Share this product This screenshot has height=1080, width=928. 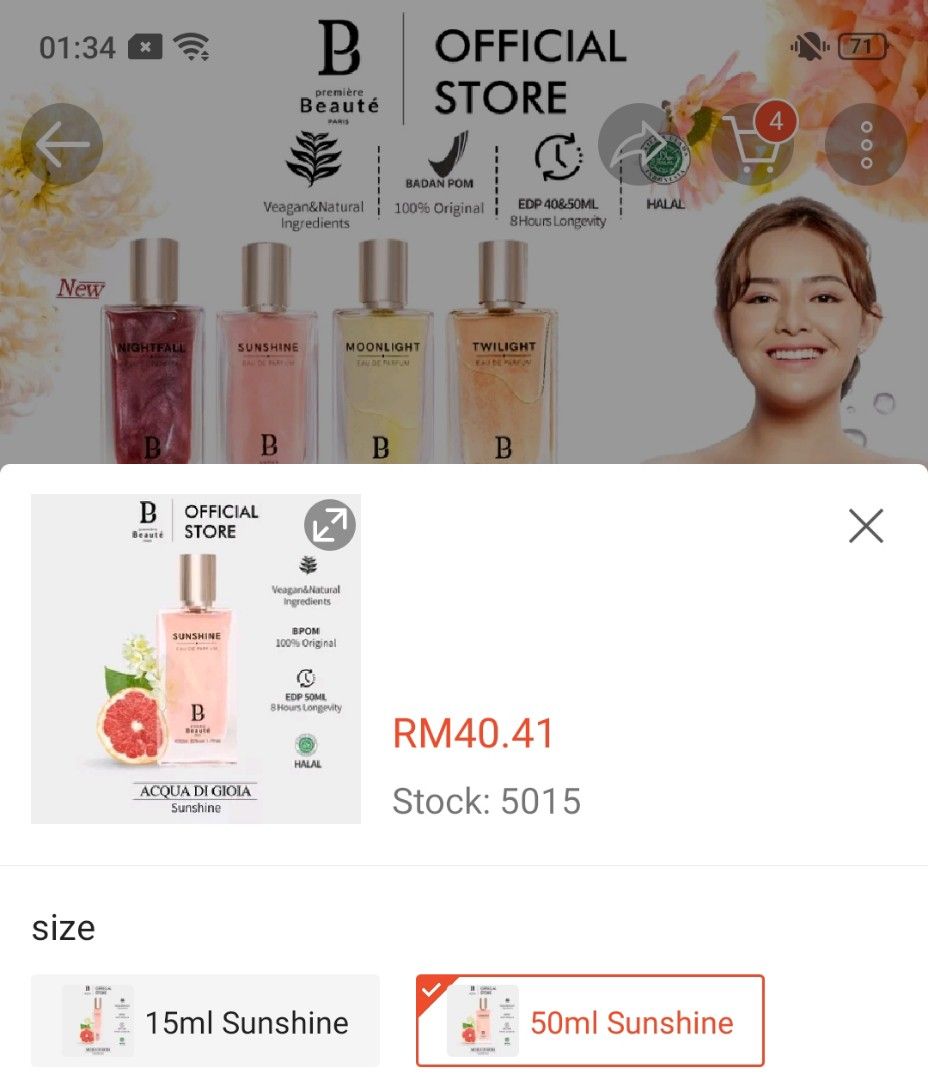coord(638,145)
